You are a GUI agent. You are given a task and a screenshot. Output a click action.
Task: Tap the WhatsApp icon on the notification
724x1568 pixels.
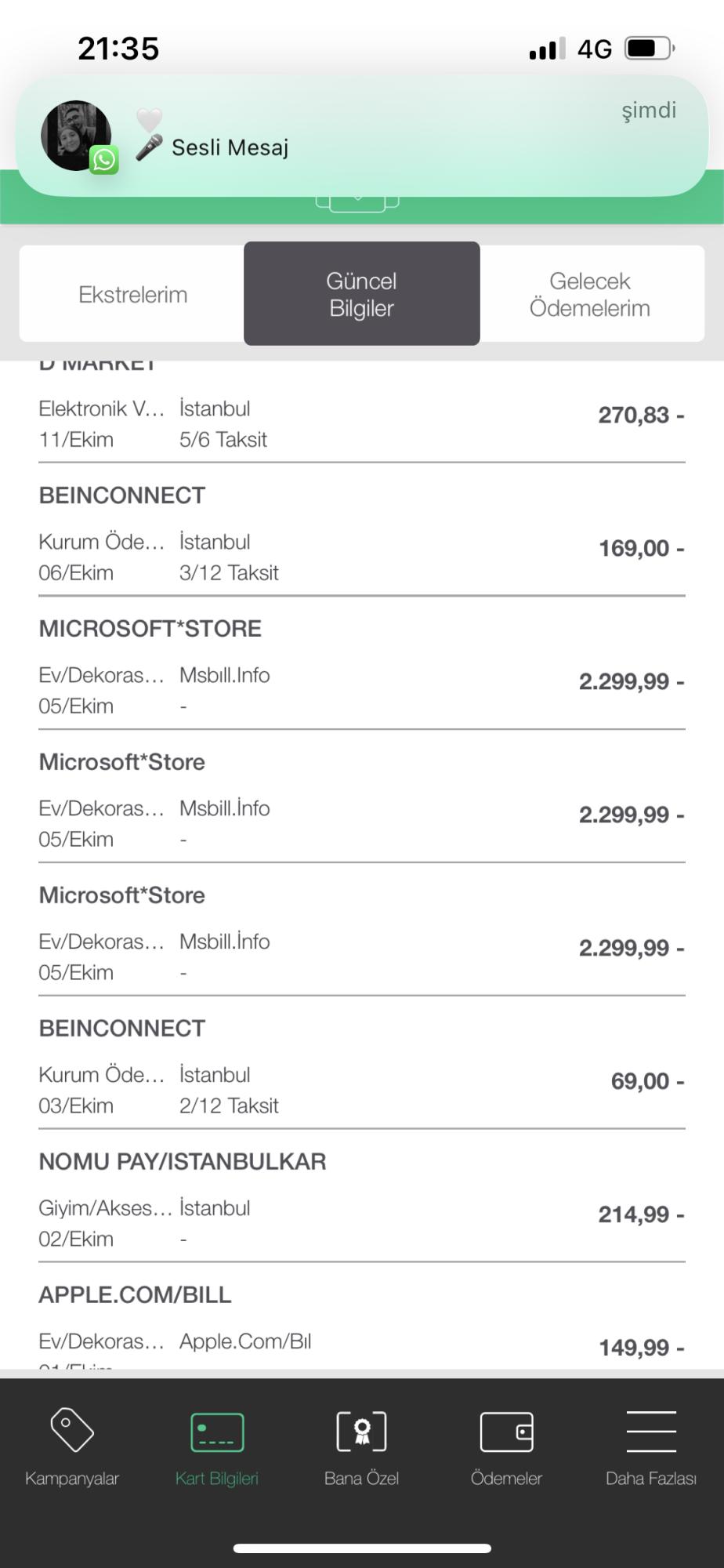coord(104,159)
